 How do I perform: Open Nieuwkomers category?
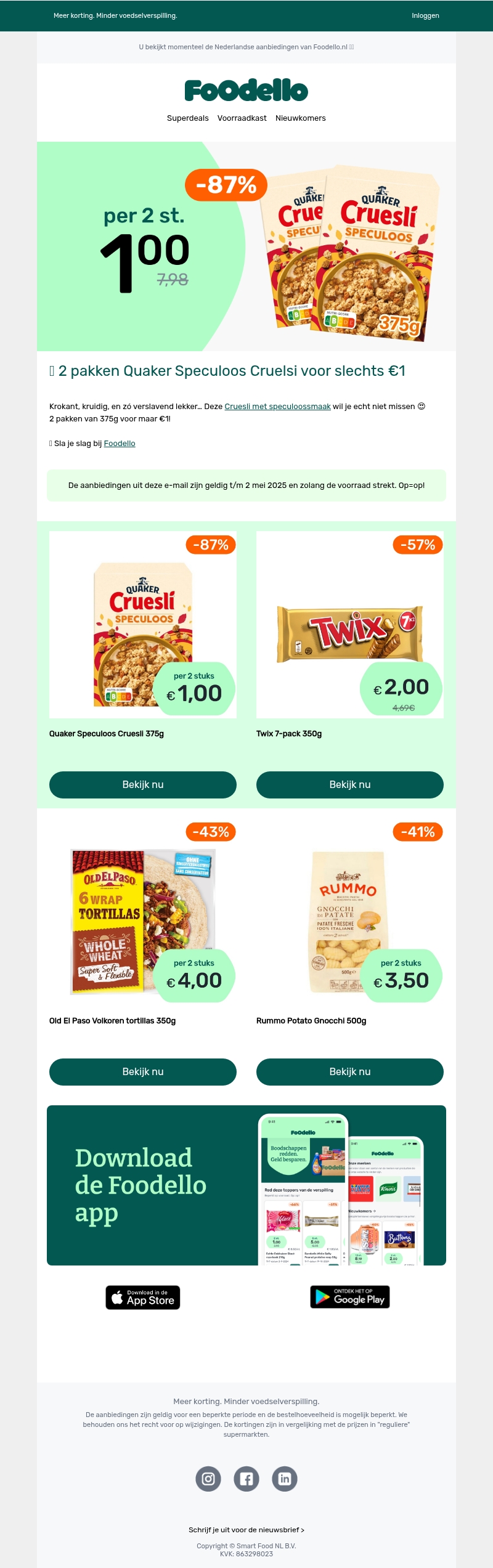click(x=300, y=118)
